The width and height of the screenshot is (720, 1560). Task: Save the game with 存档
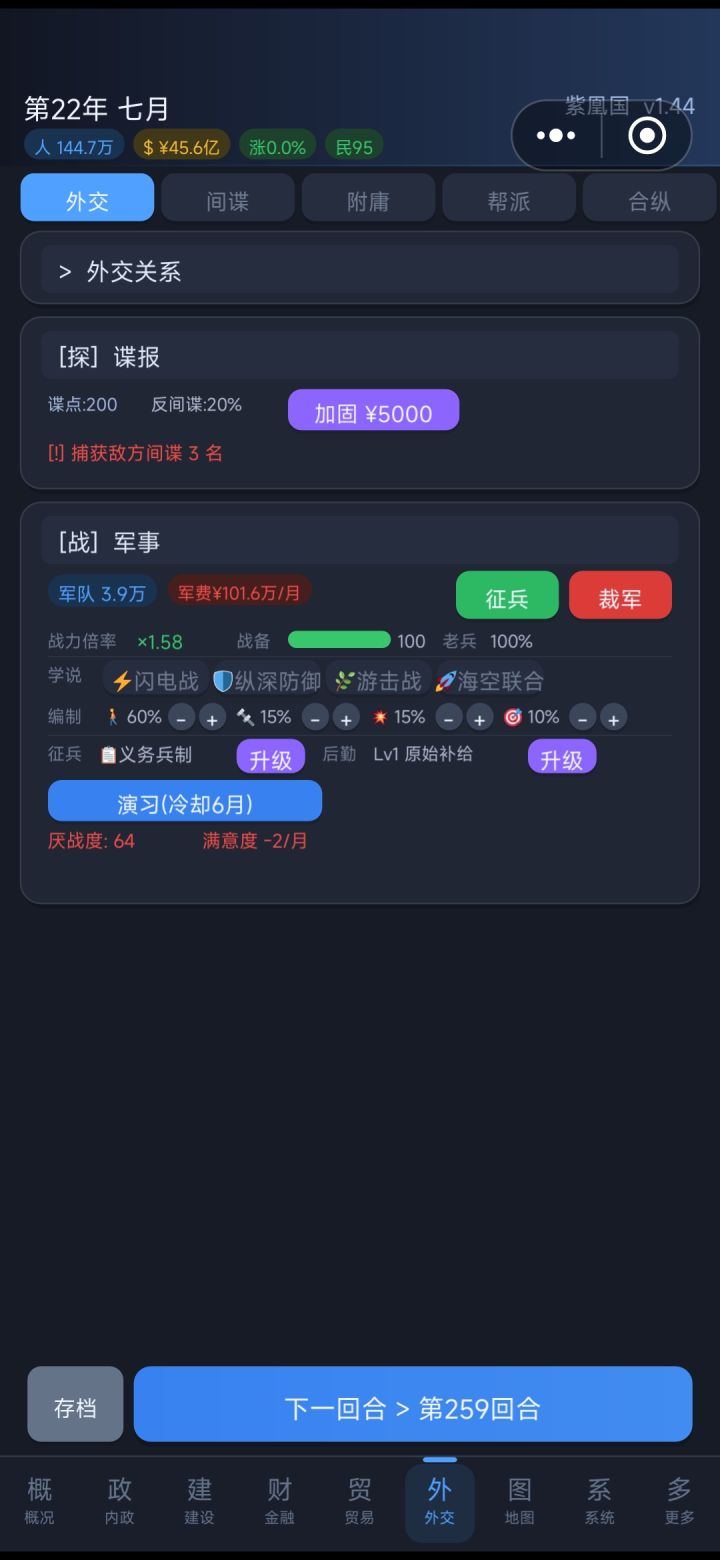click(x=75, y=1405)
